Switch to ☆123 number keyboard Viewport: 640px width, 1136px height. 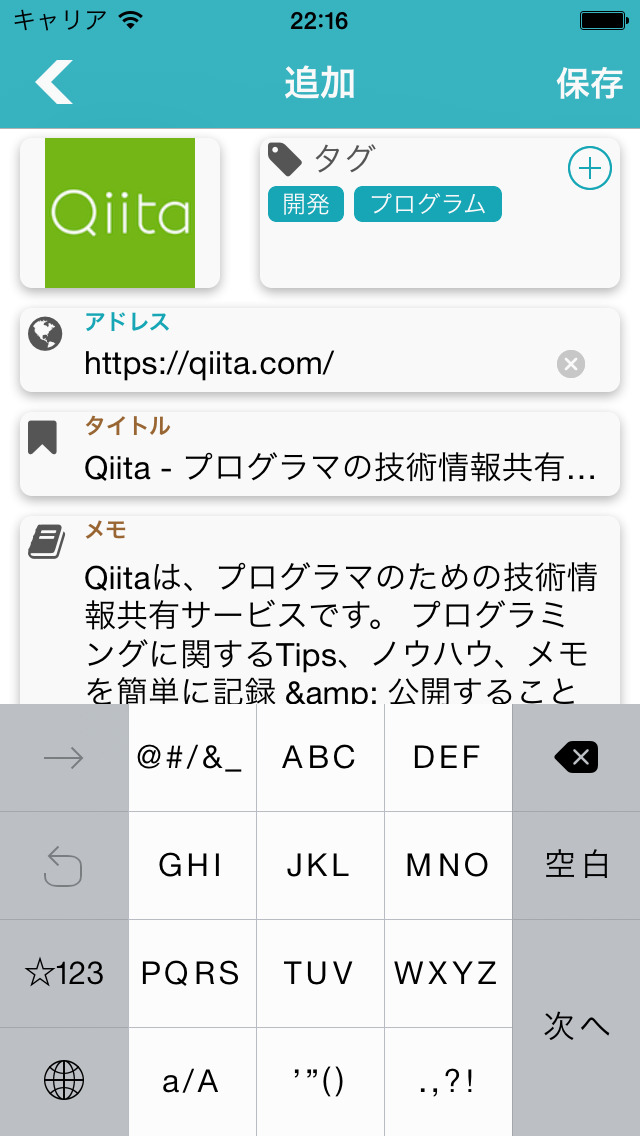tap(64, 973)
